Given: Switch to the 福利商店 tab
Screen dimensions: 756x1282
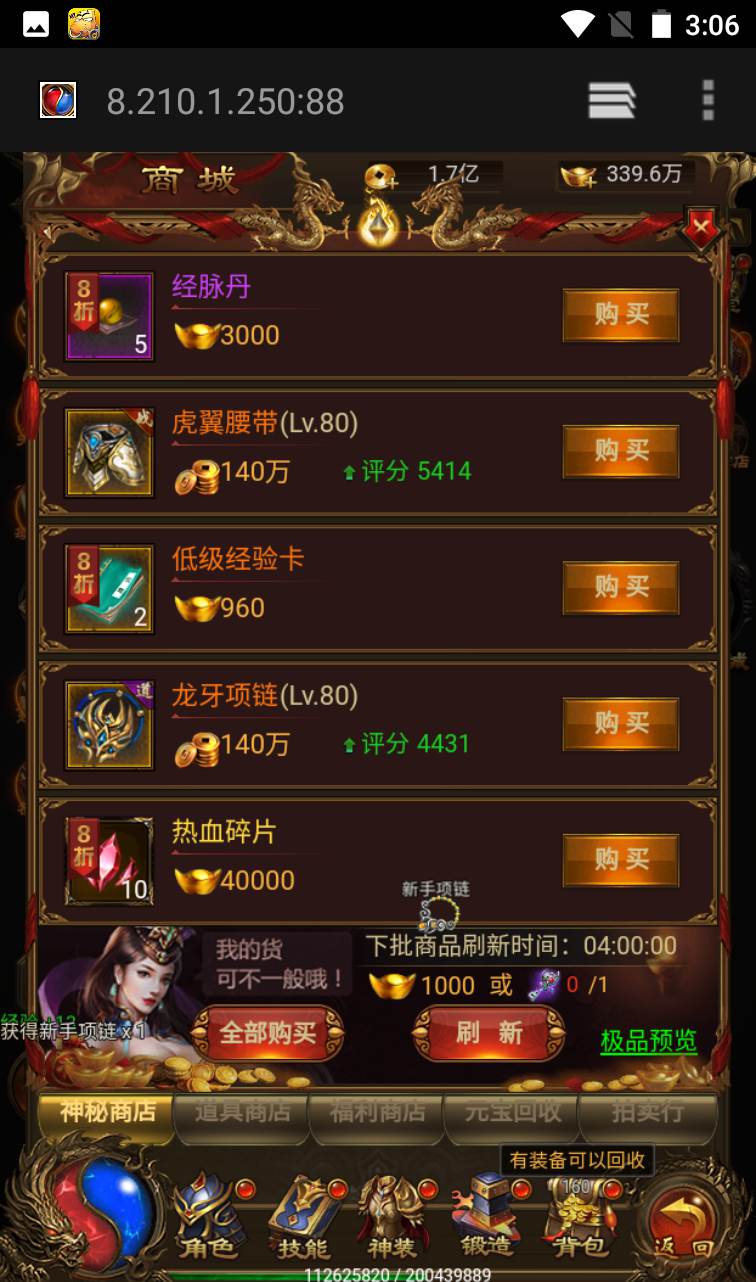Looking at the screenshot, I should 378,1112.
